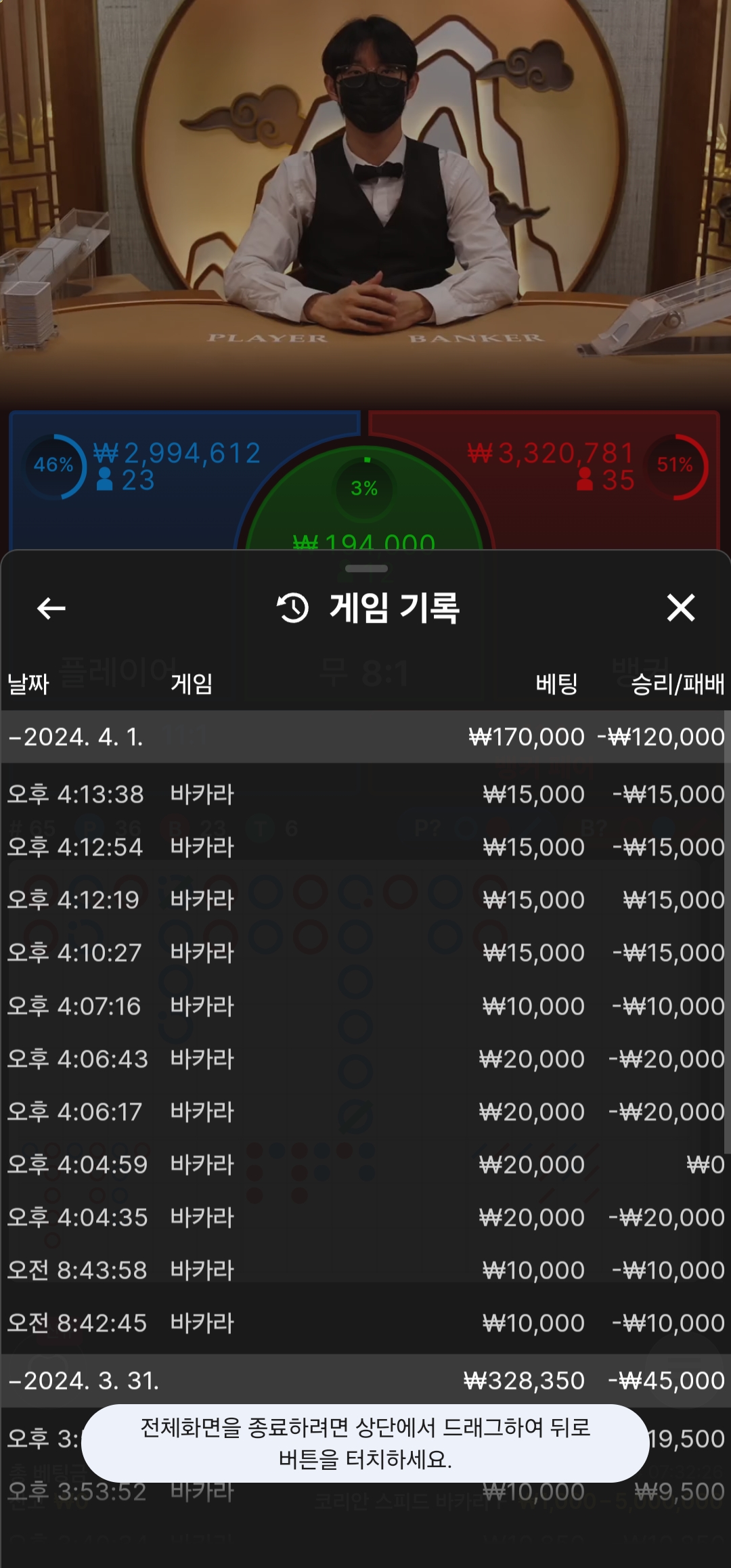View the 오전 8:43:58 바카라 game

pos(365,1270)
